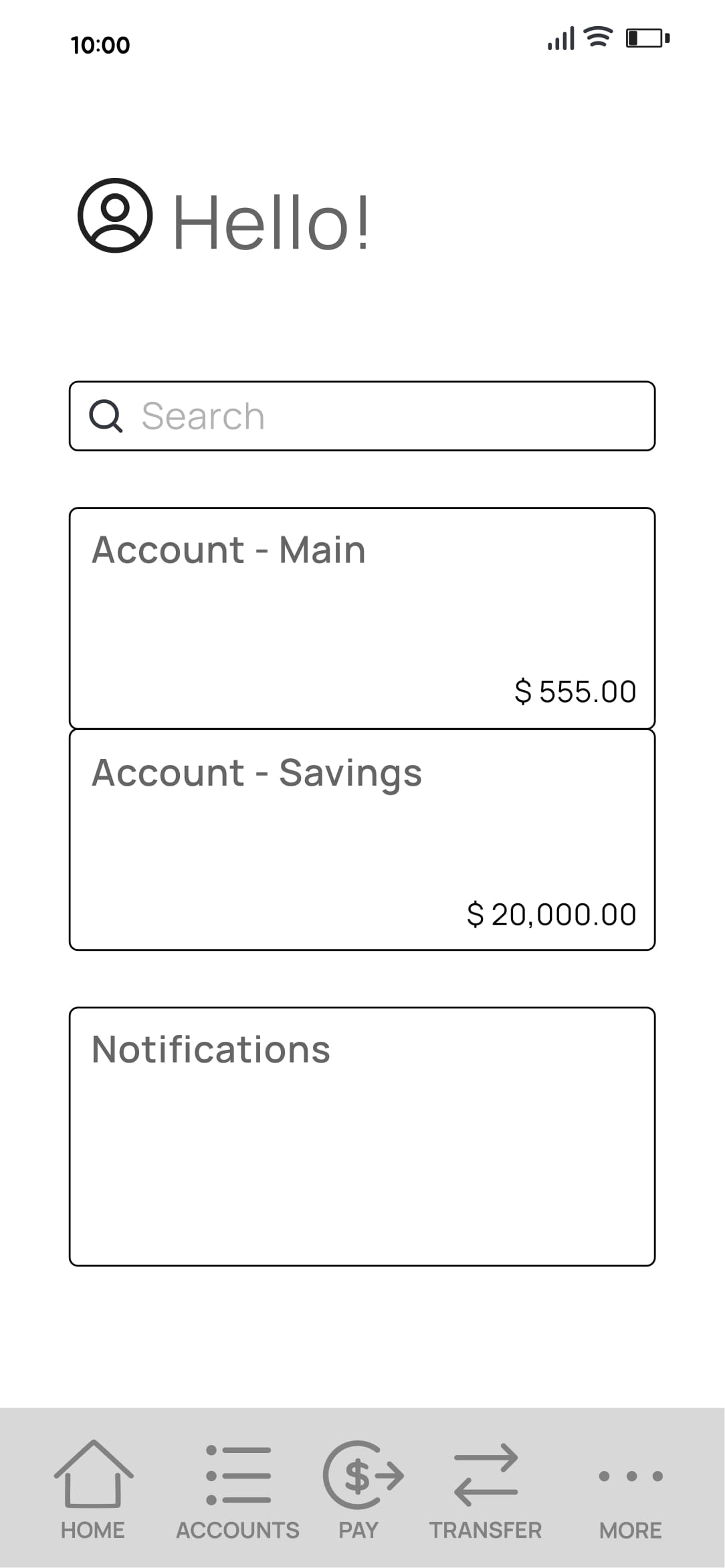The height and width of the screenshot is (1568, 725).
Task: Tap the Search field
Action: (362, 416)
